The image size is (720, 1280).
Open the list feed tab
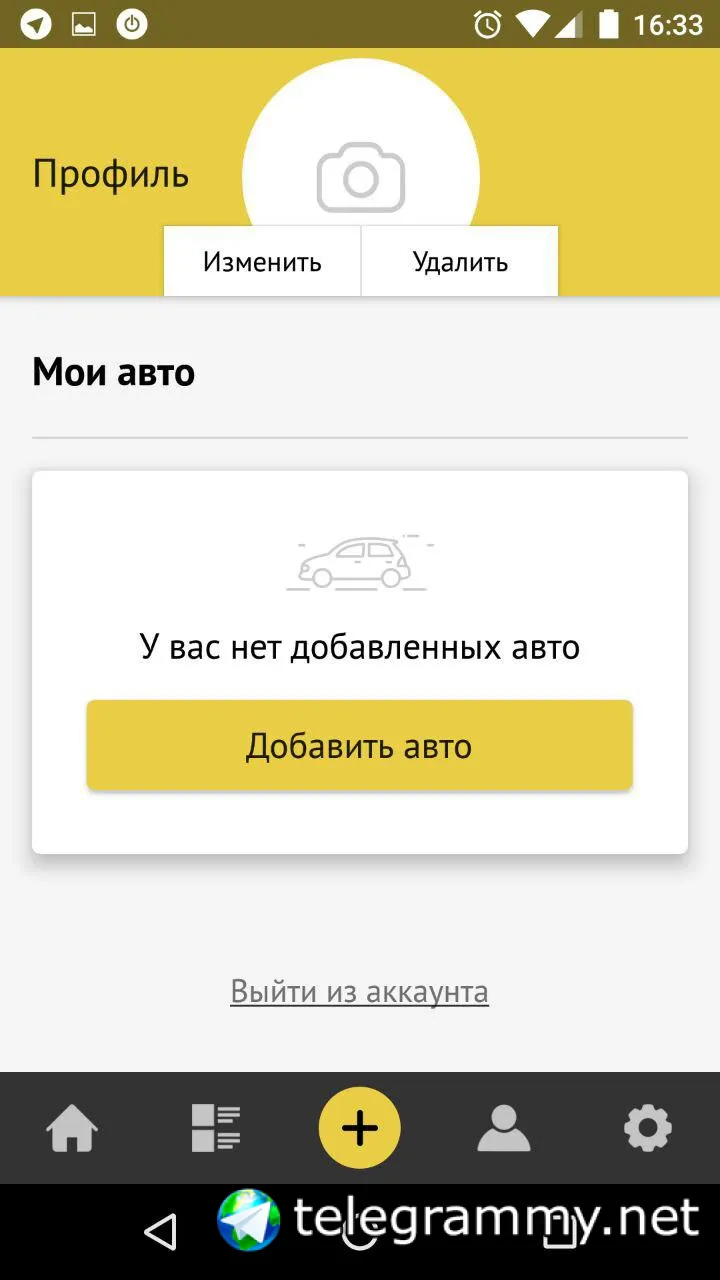point(216,1128)
